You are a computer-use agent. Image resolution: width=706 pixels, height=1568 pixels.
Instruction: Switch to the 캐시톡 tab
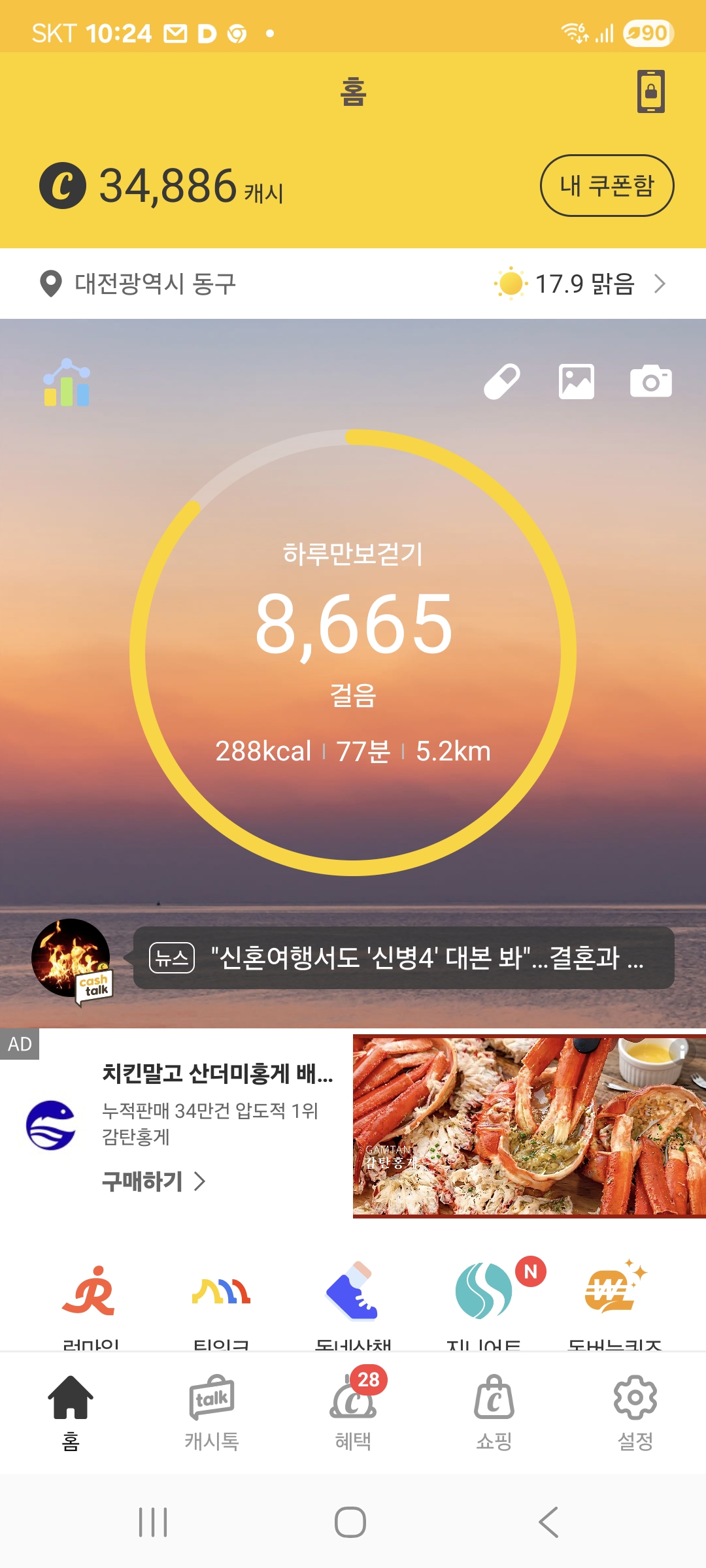coord(212,1413)
